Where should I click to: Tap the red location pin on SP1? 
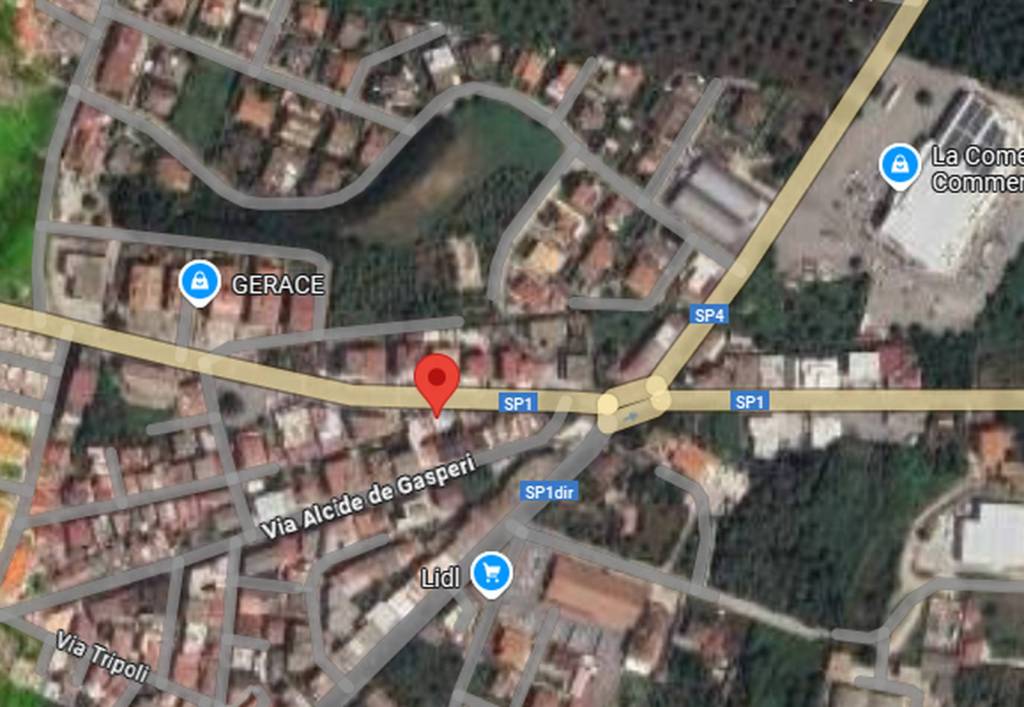pyautogui.click(x=437, y=379)
